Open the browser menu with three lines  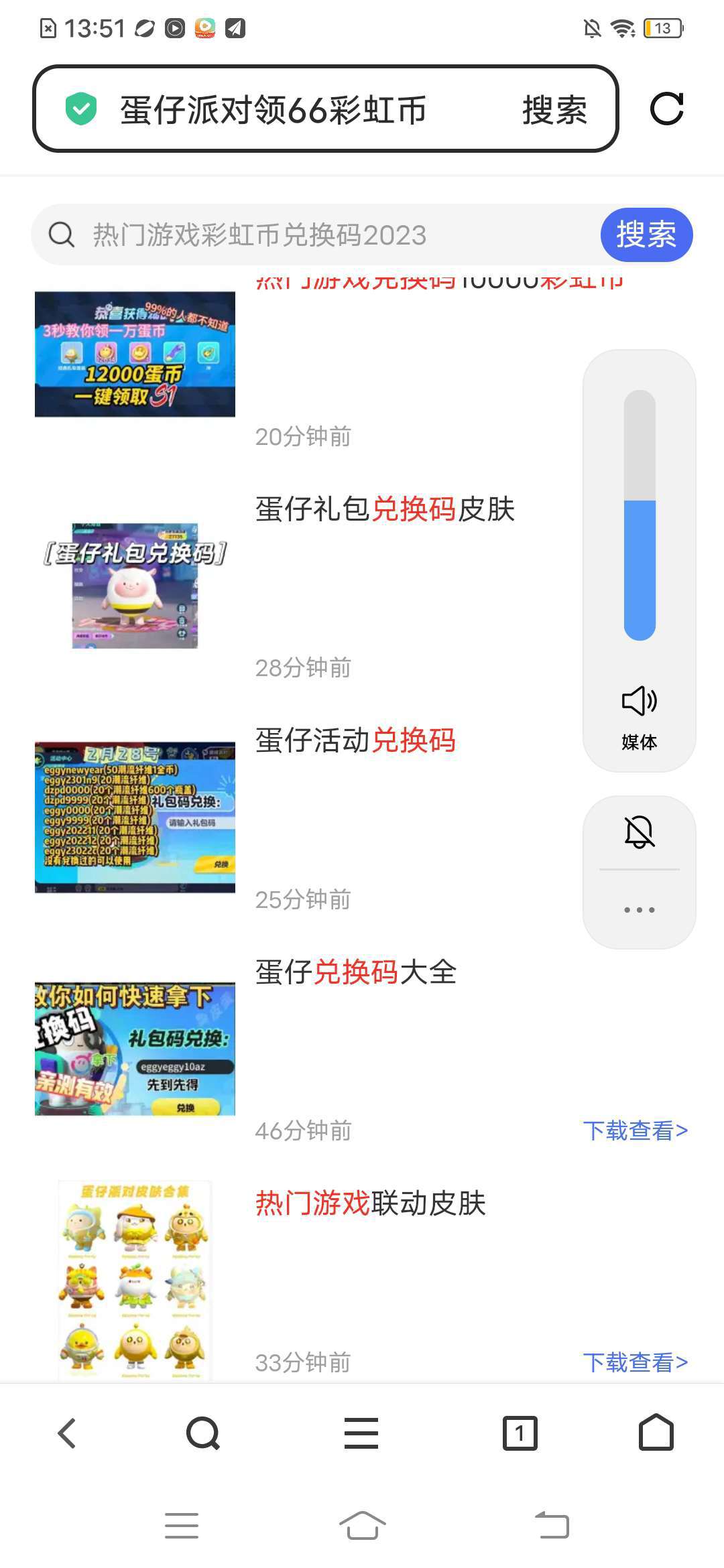(x=361, y=1434)
